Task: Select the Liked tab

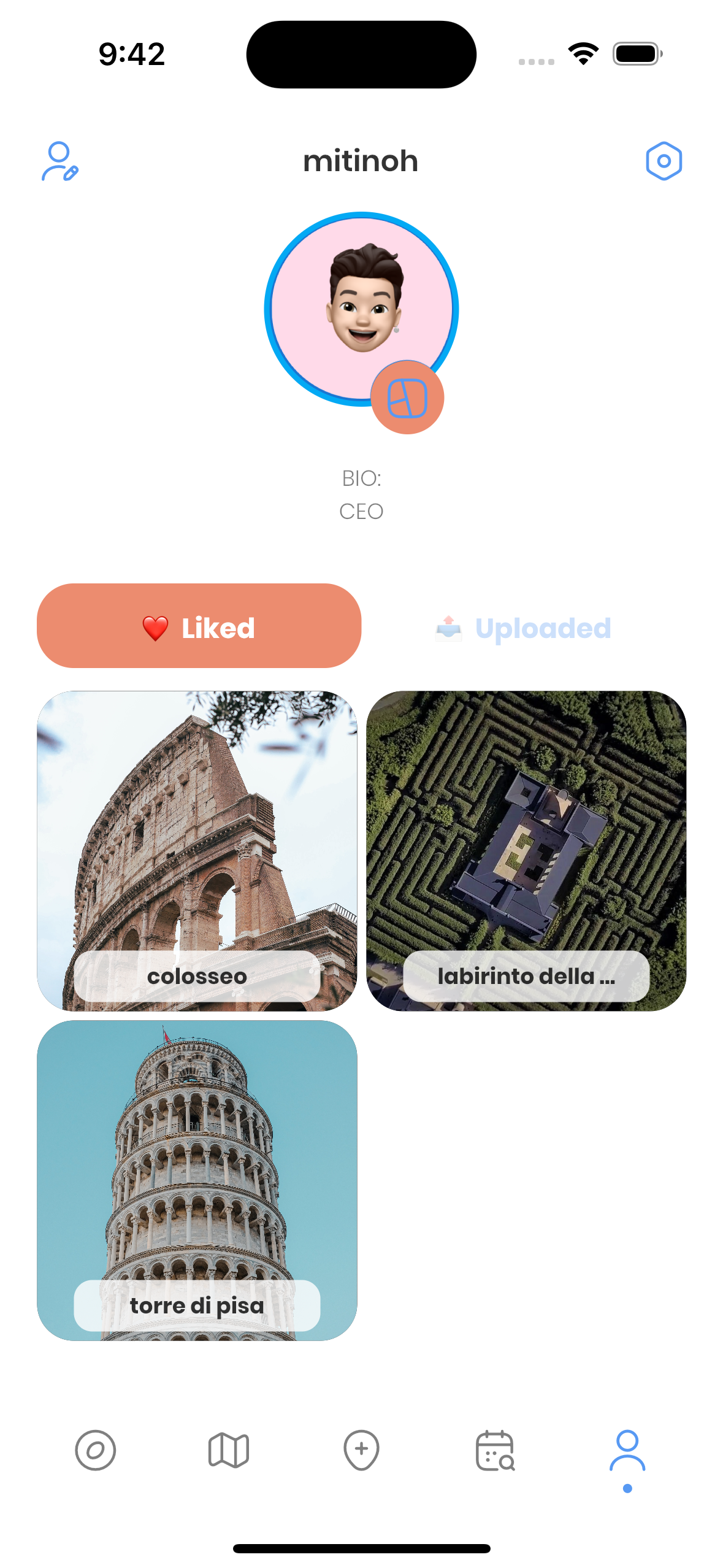Action: click(199, 626)
